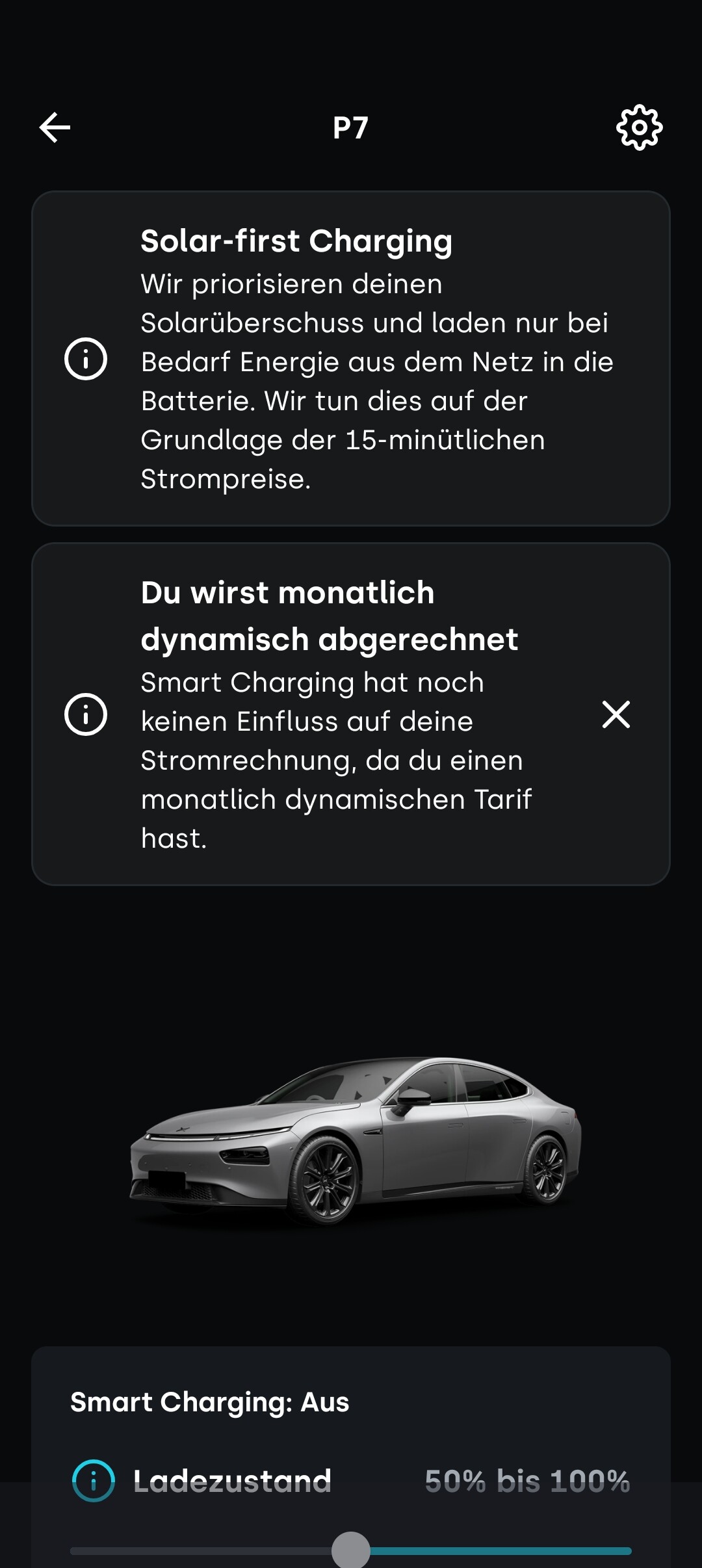Viewport: 702px width, 1568px height.
Task: Open the P7 settings gear
Action: point(639,127)
